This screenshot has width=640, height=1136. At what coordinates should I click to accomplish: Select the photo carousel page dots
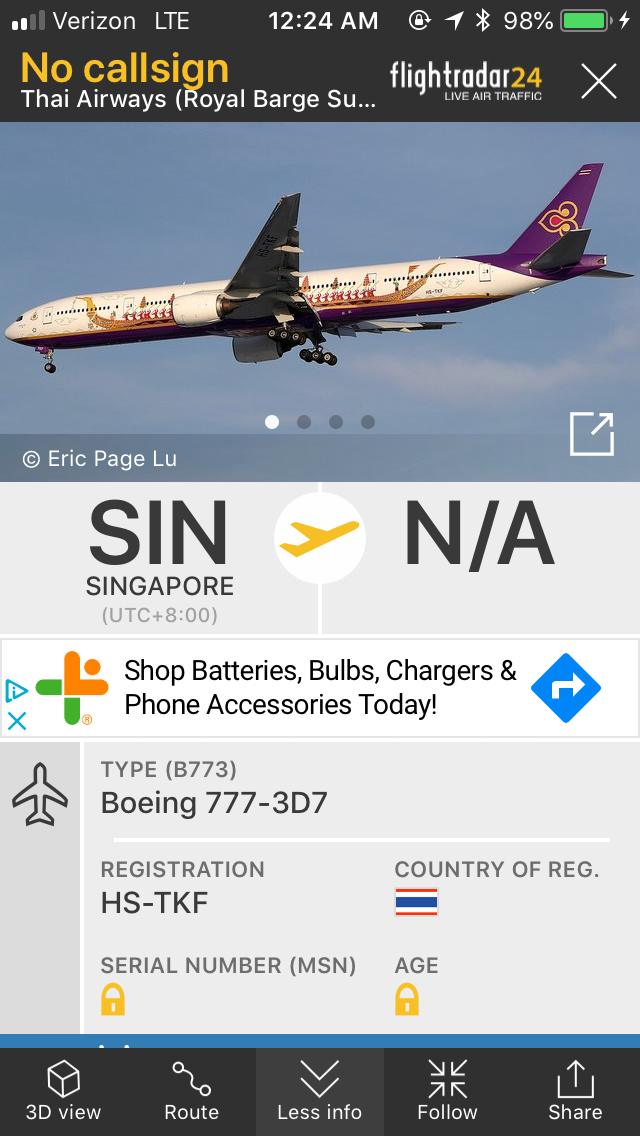[x=320, y=422]
